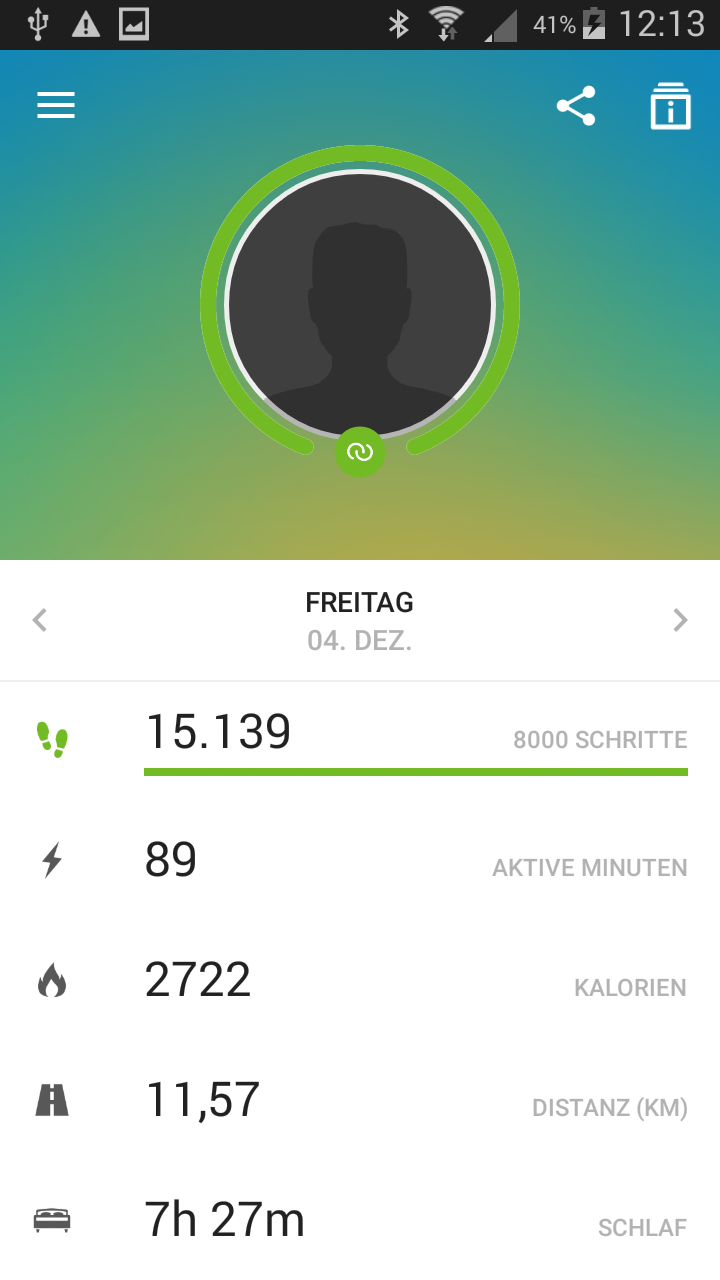Open the Kalorien row

click(x=360, y=981)
